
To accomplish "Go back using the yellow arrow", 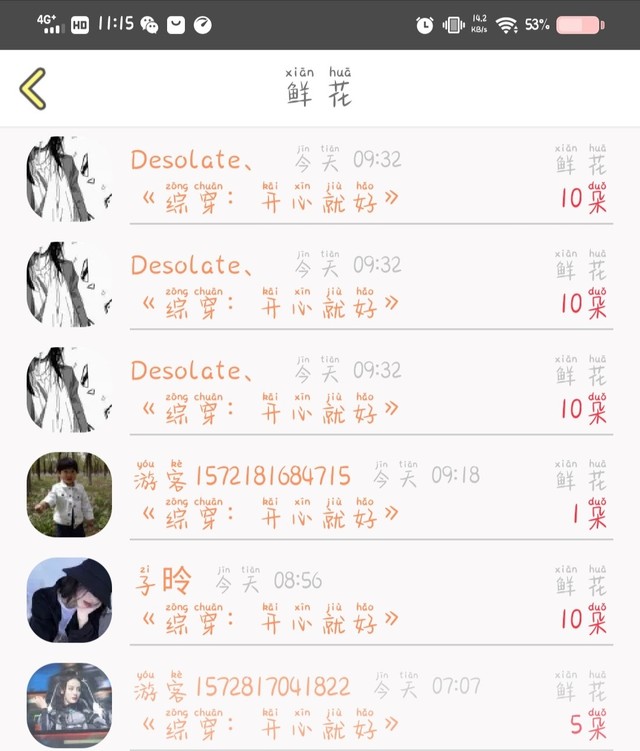I will (33, 89).
